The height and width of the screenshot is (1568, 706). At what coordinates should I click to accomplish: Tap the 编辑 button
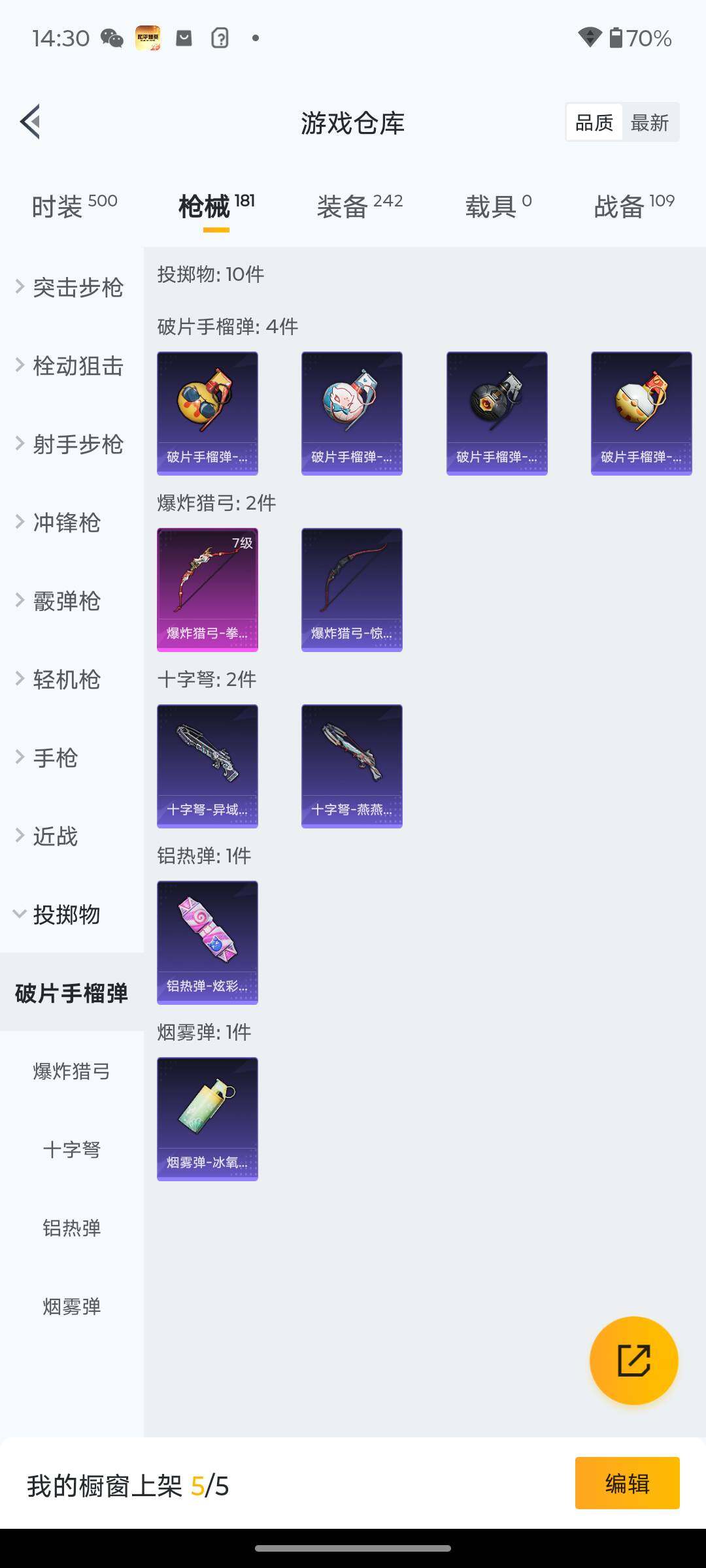click(x=627, y=1483)
